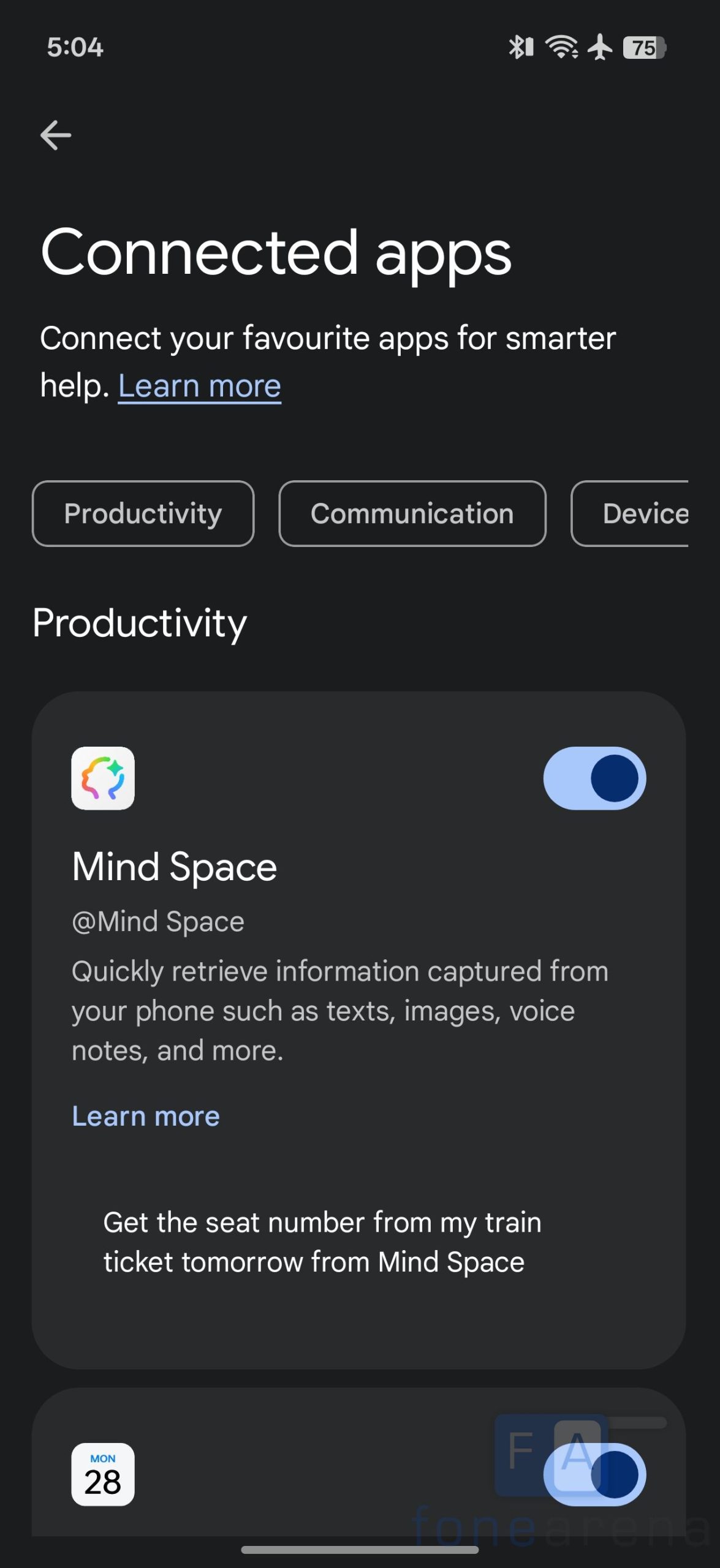Toggle the calendar app switch
The width and height of the screenshot is (720, 1568).
[x=594, y=1474]
